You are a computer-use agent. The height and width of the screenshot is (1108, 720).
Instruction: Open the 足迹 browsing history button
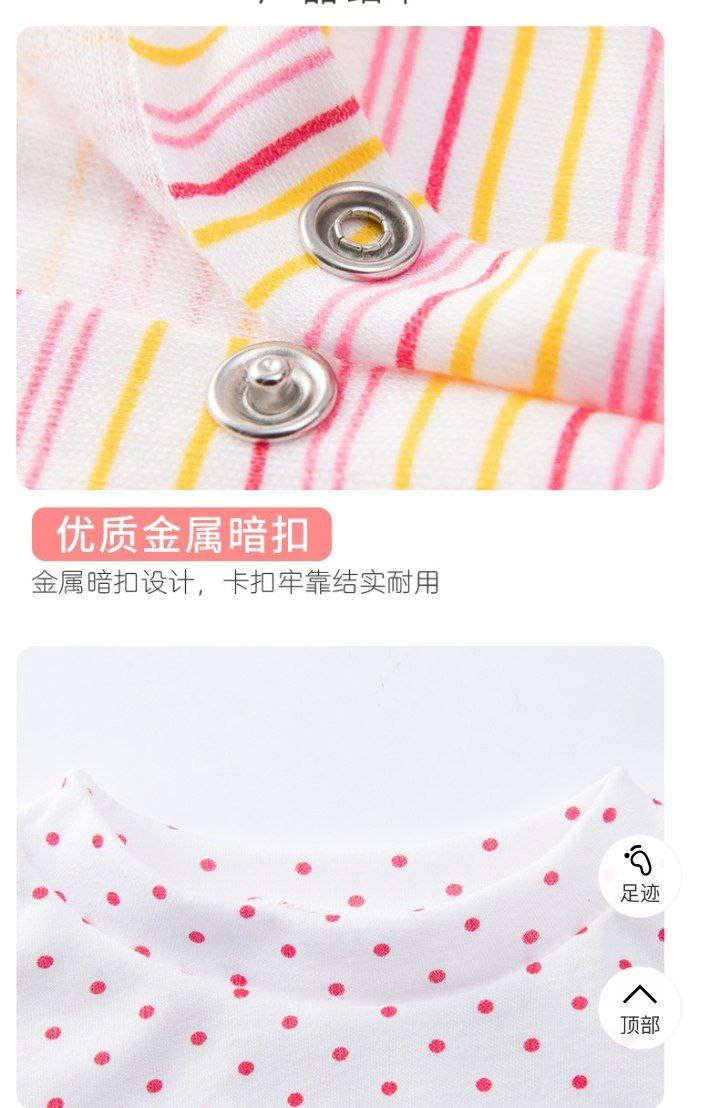point(639,875)
